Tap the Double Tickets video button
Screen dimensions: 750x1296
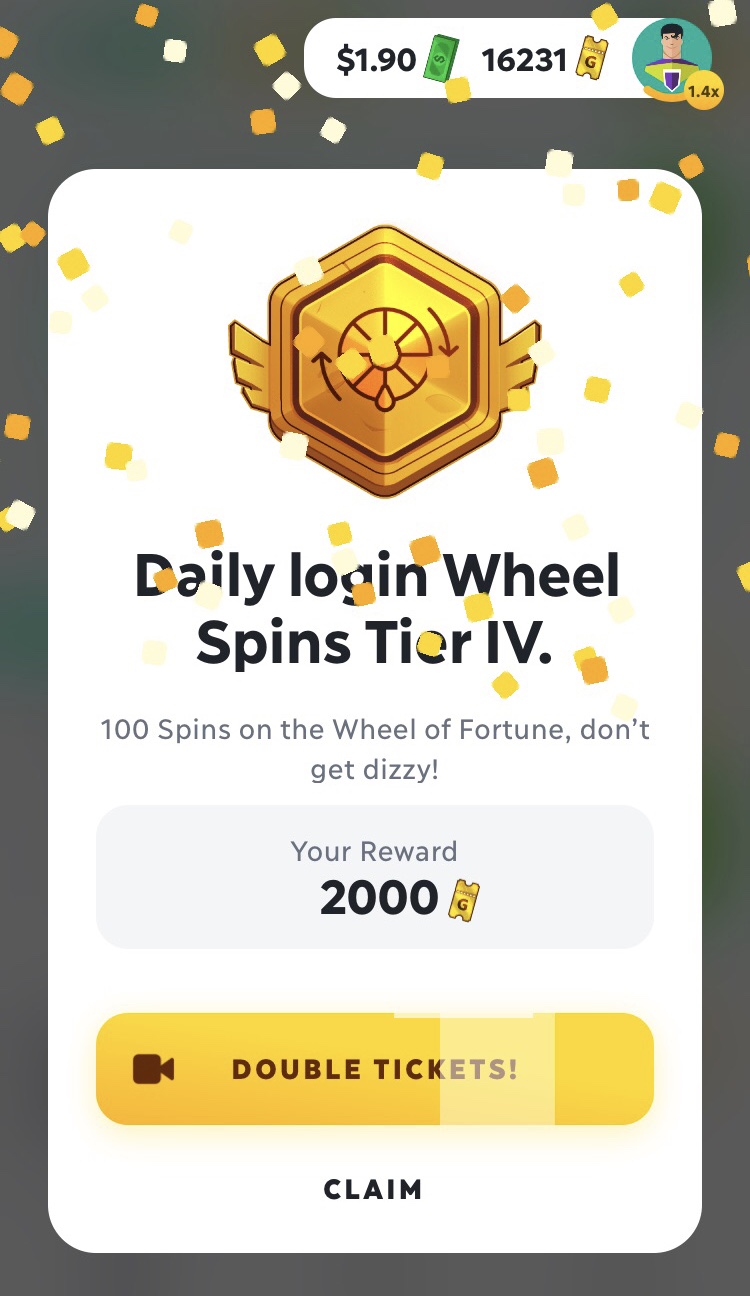click(x=374, y=1069)
